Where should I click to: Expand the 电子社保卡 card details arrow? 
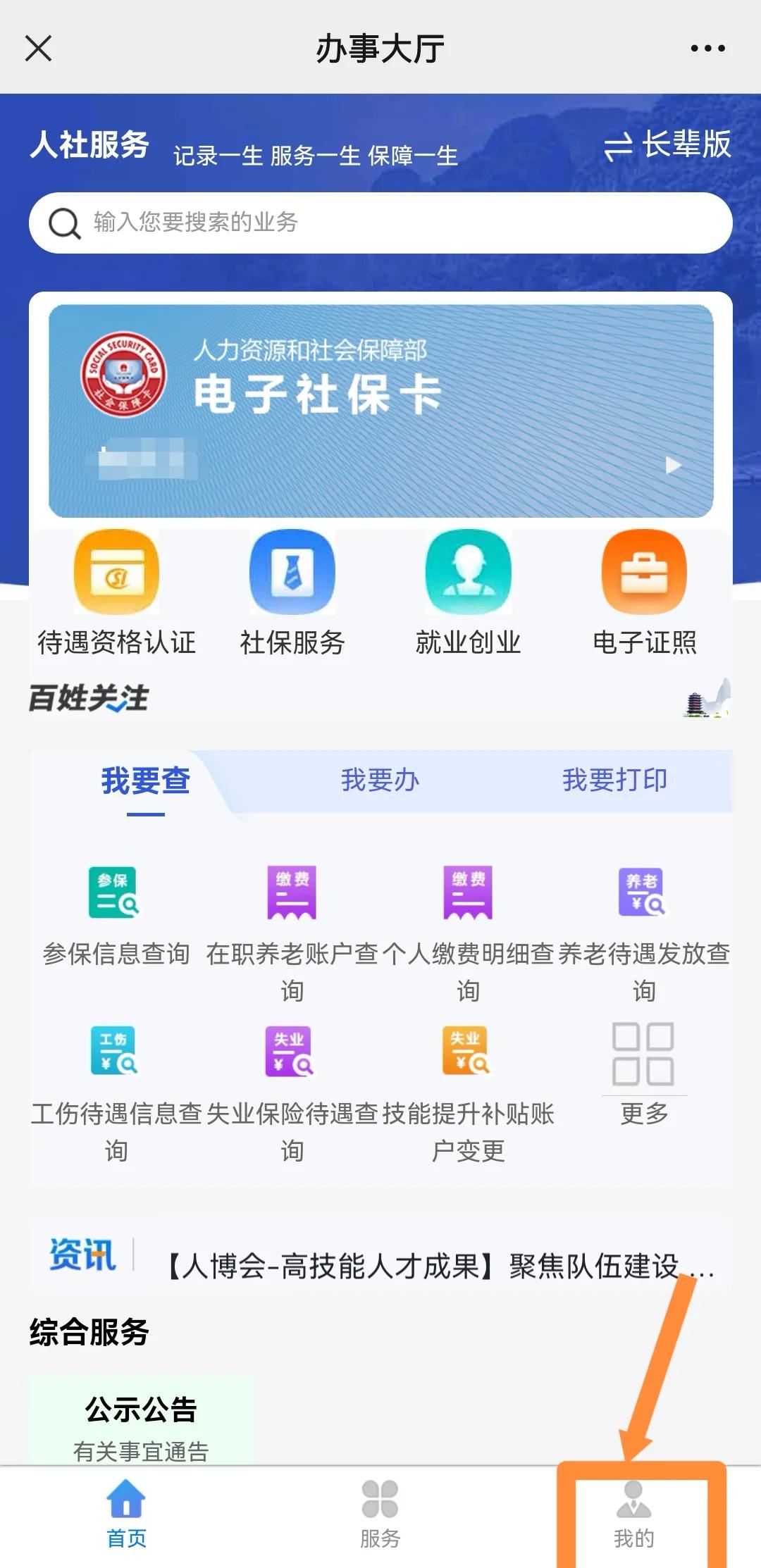[x=674, y=465]
